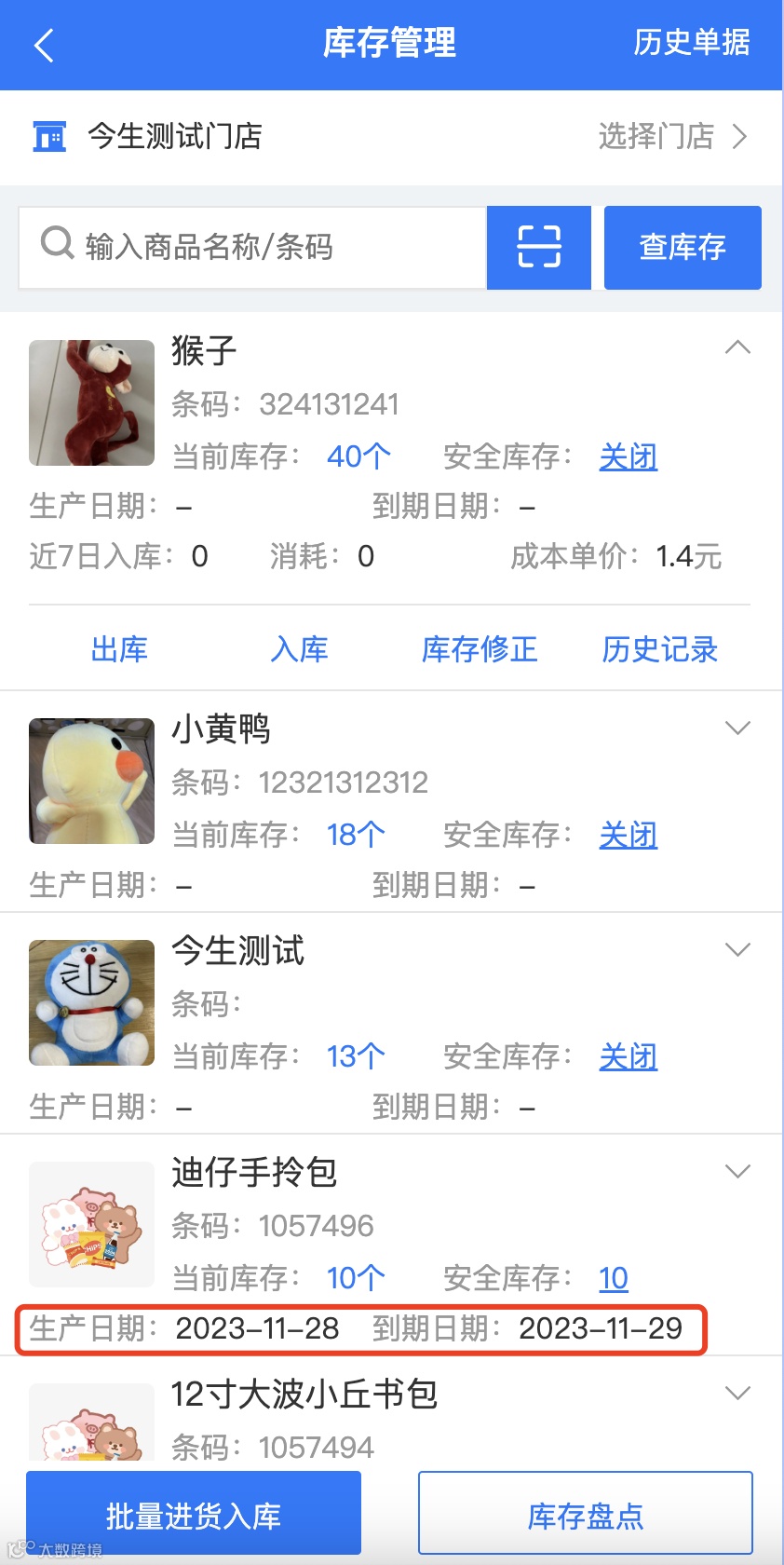Collapse the 猴子 product details

737,347
